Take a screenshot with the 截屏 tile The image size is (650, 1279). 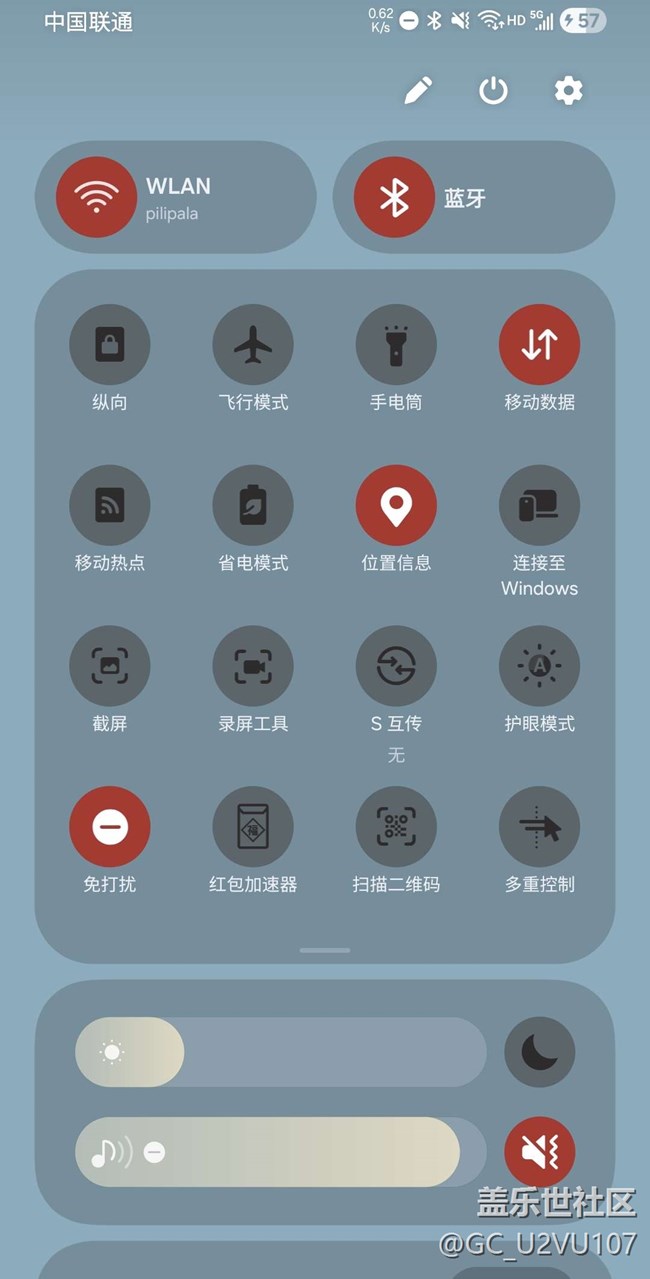[x=110, y=667]
